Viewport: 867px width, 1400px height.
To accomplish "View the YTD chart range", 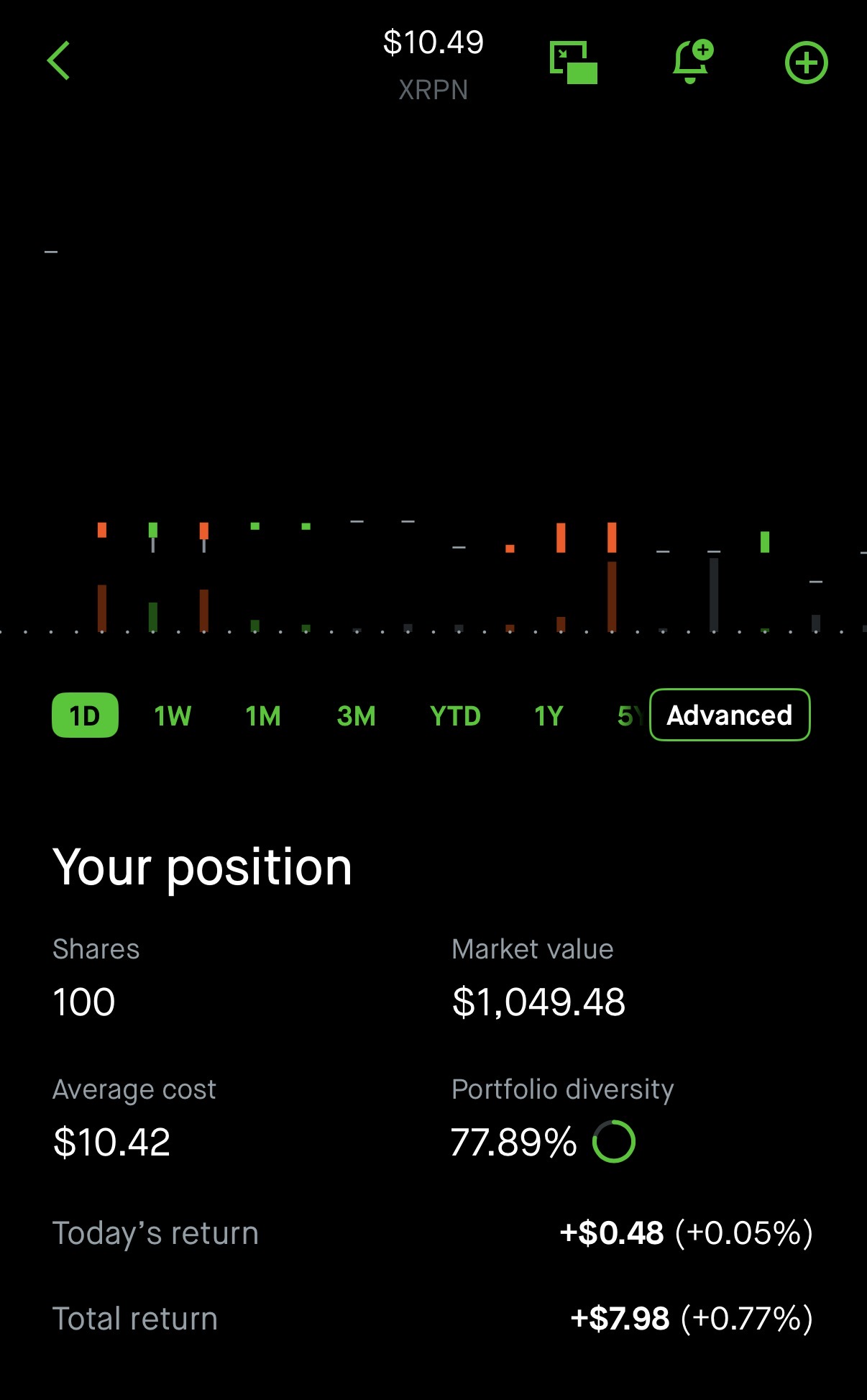I will pyautogui.click(x=455, y=716).
